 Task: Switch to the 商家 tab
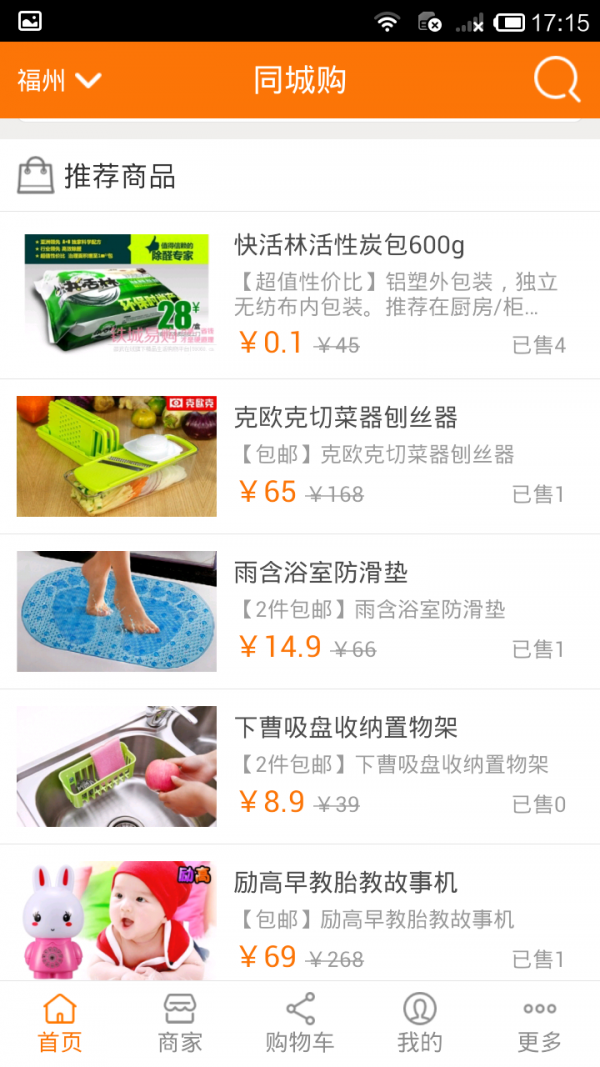[x=180, y=1024]
